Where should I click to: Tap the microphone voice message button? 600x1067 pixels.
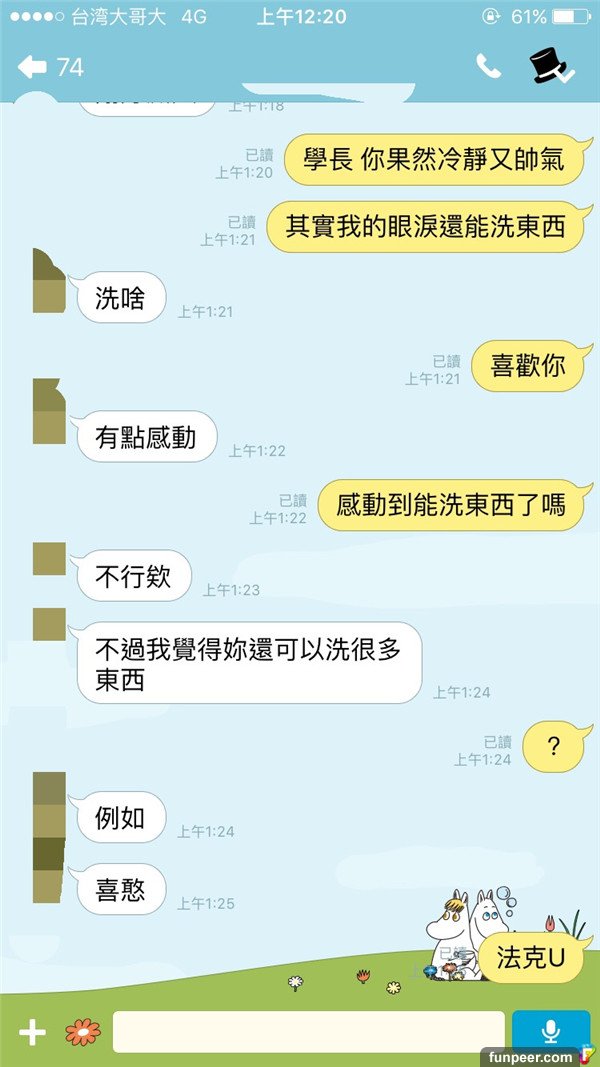pyautogui.click(x=550, y=1030)
